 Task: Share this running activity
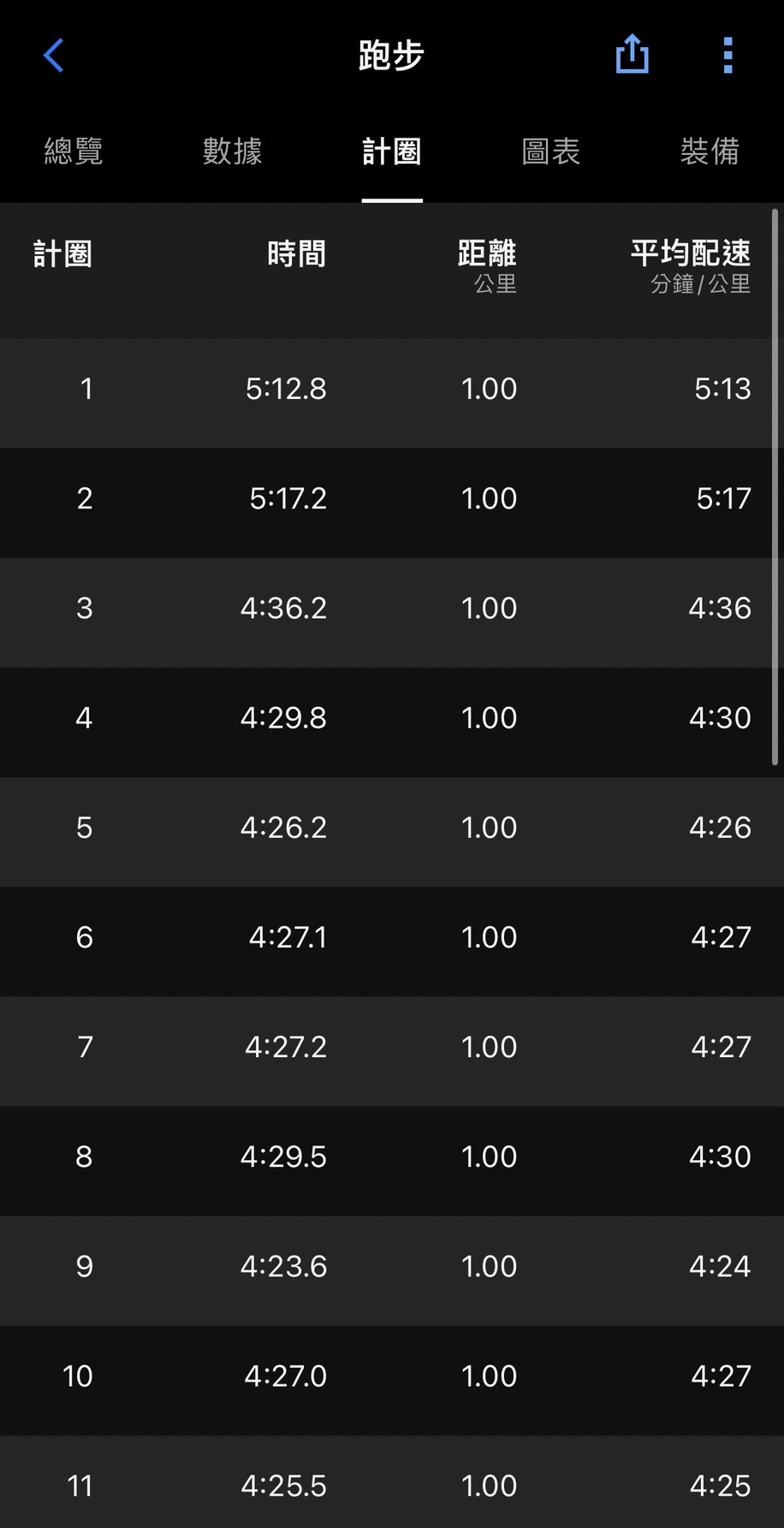point(633,55)
